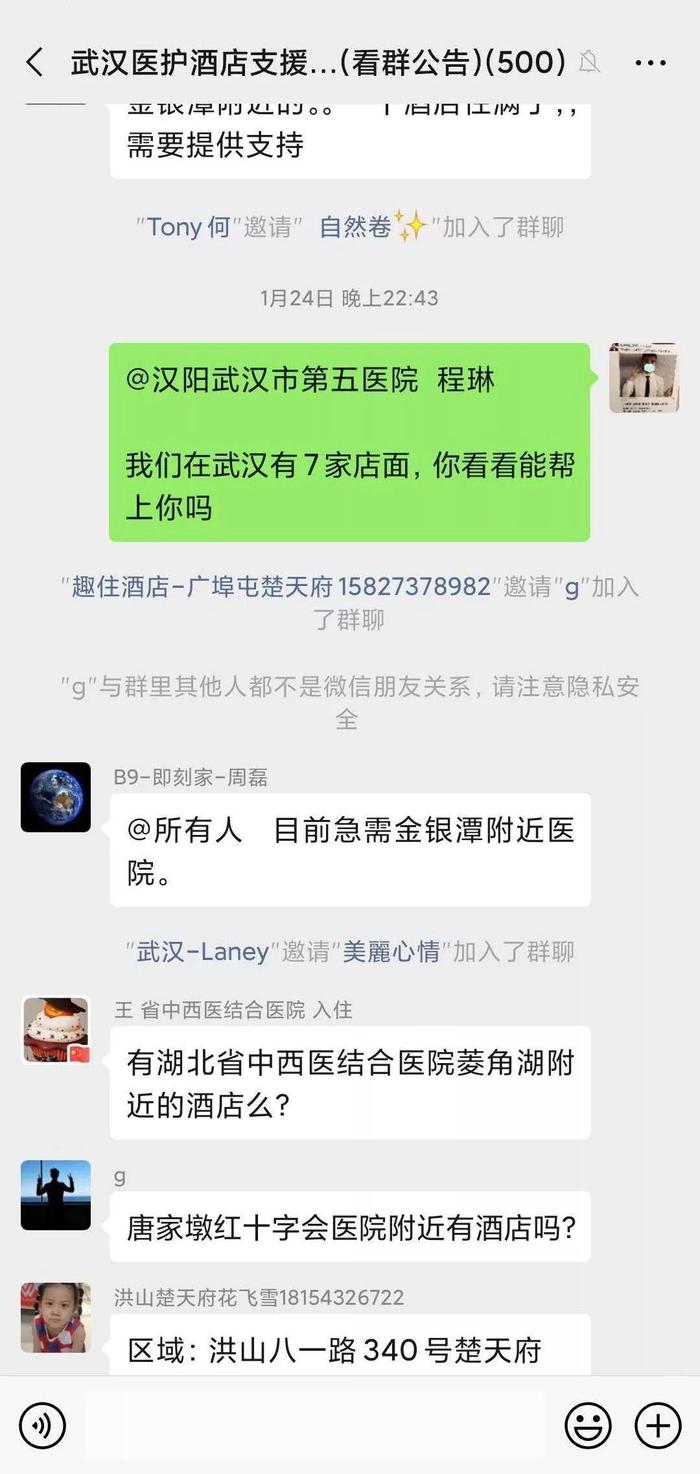Open 美麗心情 name link in join notice
The height and width of the screenshot is (1474, 700).
pos(391,951)
